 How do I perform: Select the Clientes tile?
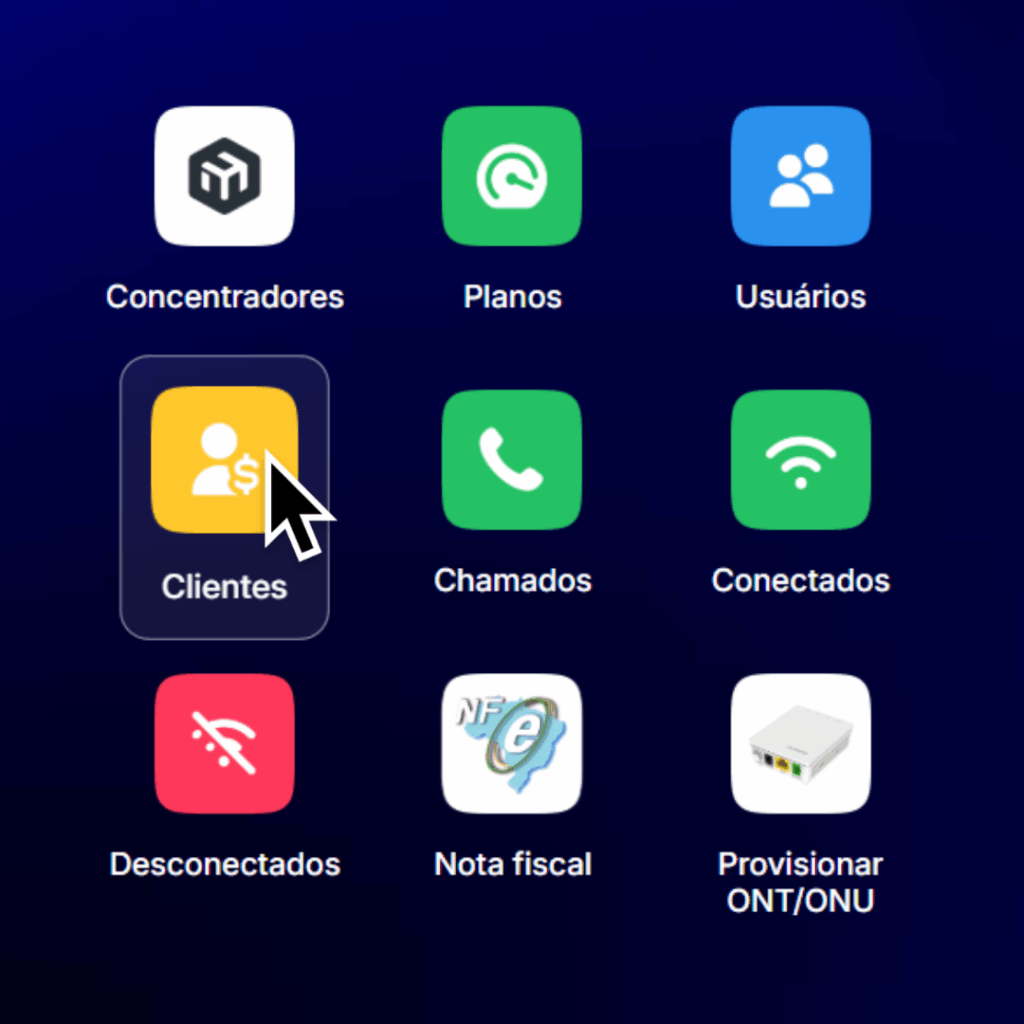pyautogui.click(x=224, y=460)
